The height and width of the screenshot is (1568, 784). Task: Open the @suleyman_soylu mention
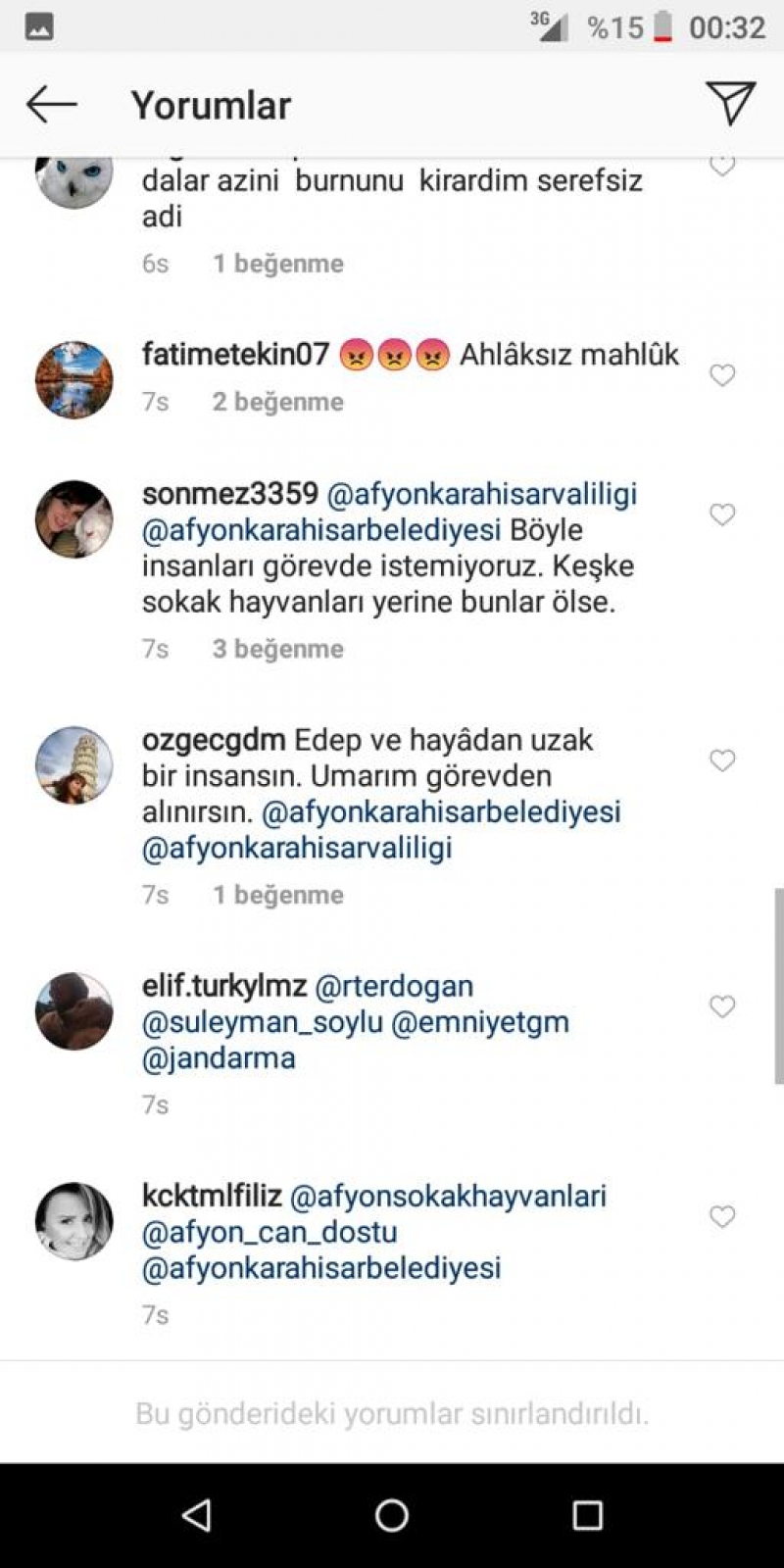coord(263,1022)
